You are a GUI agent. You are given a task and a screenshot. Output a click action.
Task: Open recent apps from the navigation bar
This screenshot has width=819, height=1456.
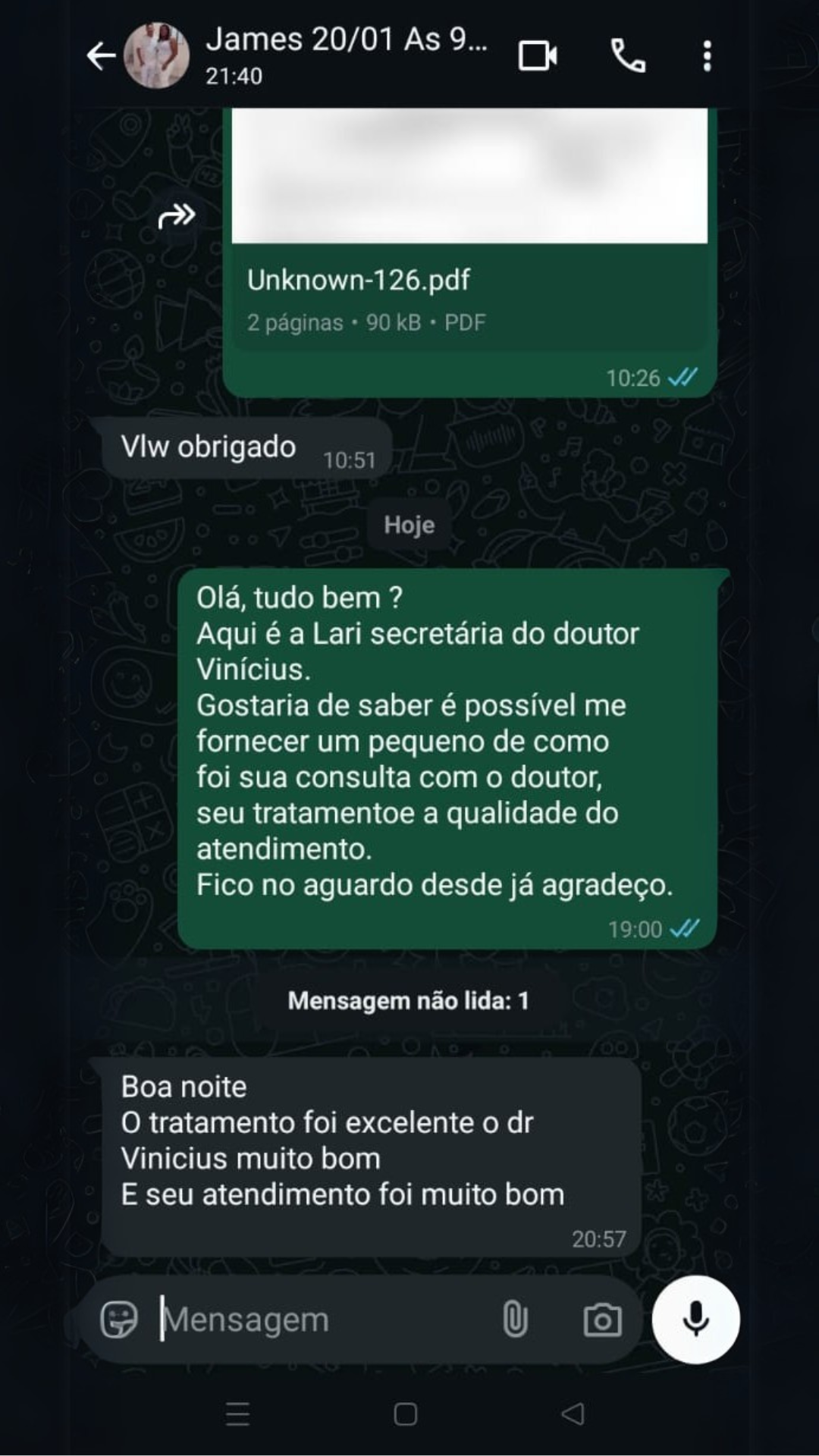[238, 1414]
